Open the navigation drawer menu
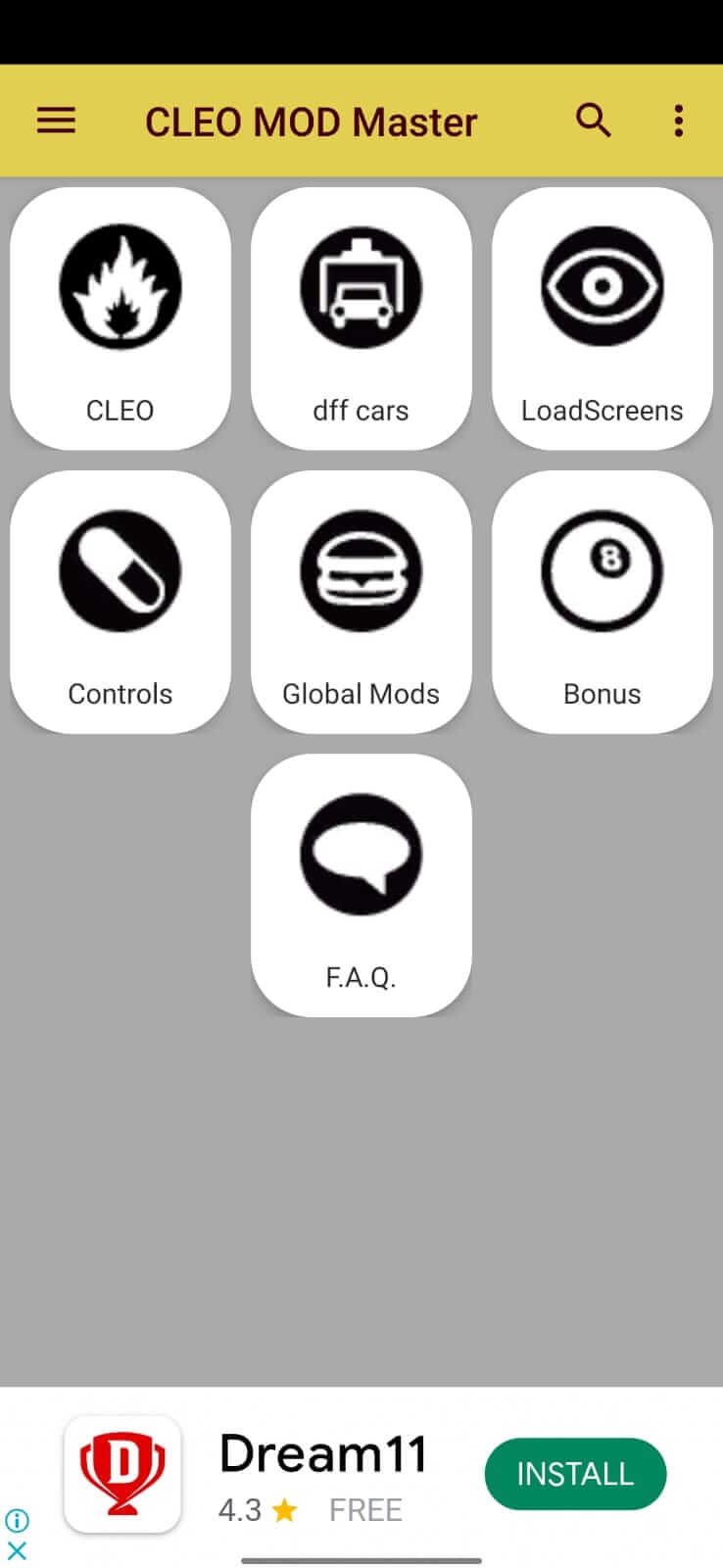This screenshot has height=1568, width=723. (x=56, y=120)
